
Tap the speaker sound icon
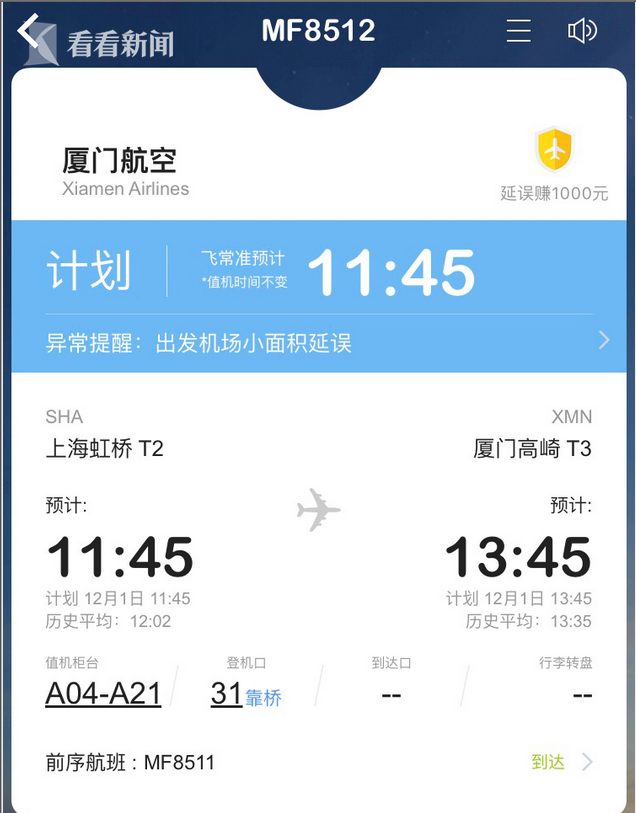pyautogui.click(x=581, y=32)
